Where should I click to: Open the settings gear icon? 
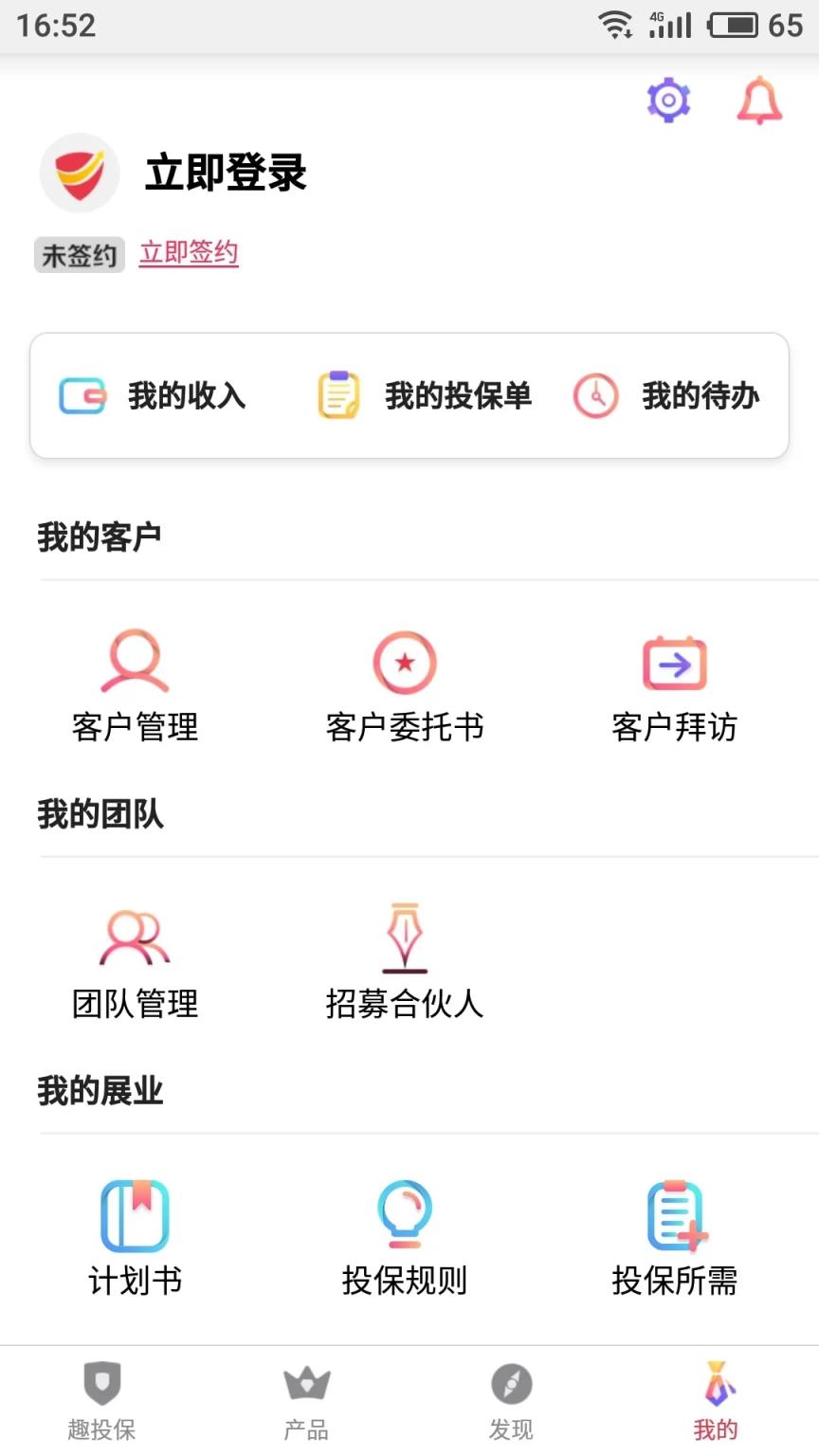(667, 99)
